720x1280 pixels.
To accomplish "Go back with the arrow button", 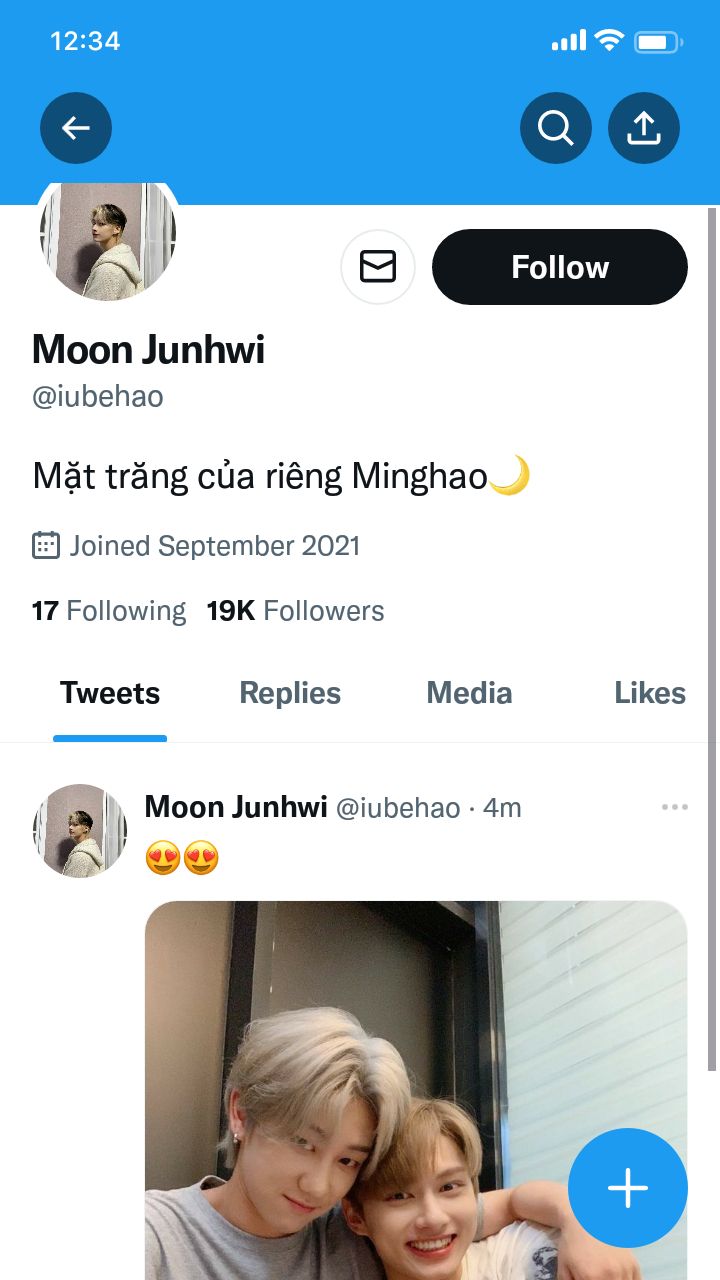I will (76, 128).
